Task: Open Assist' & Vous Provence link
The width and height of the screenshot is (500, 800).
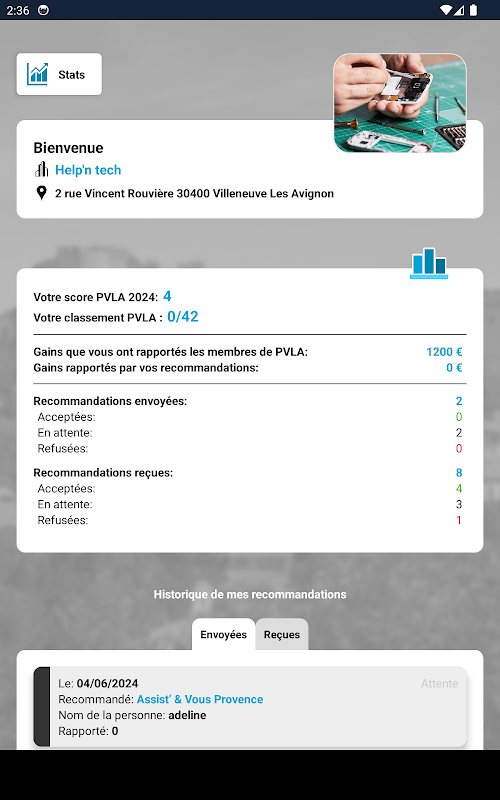Action: (x=200, y=699)
